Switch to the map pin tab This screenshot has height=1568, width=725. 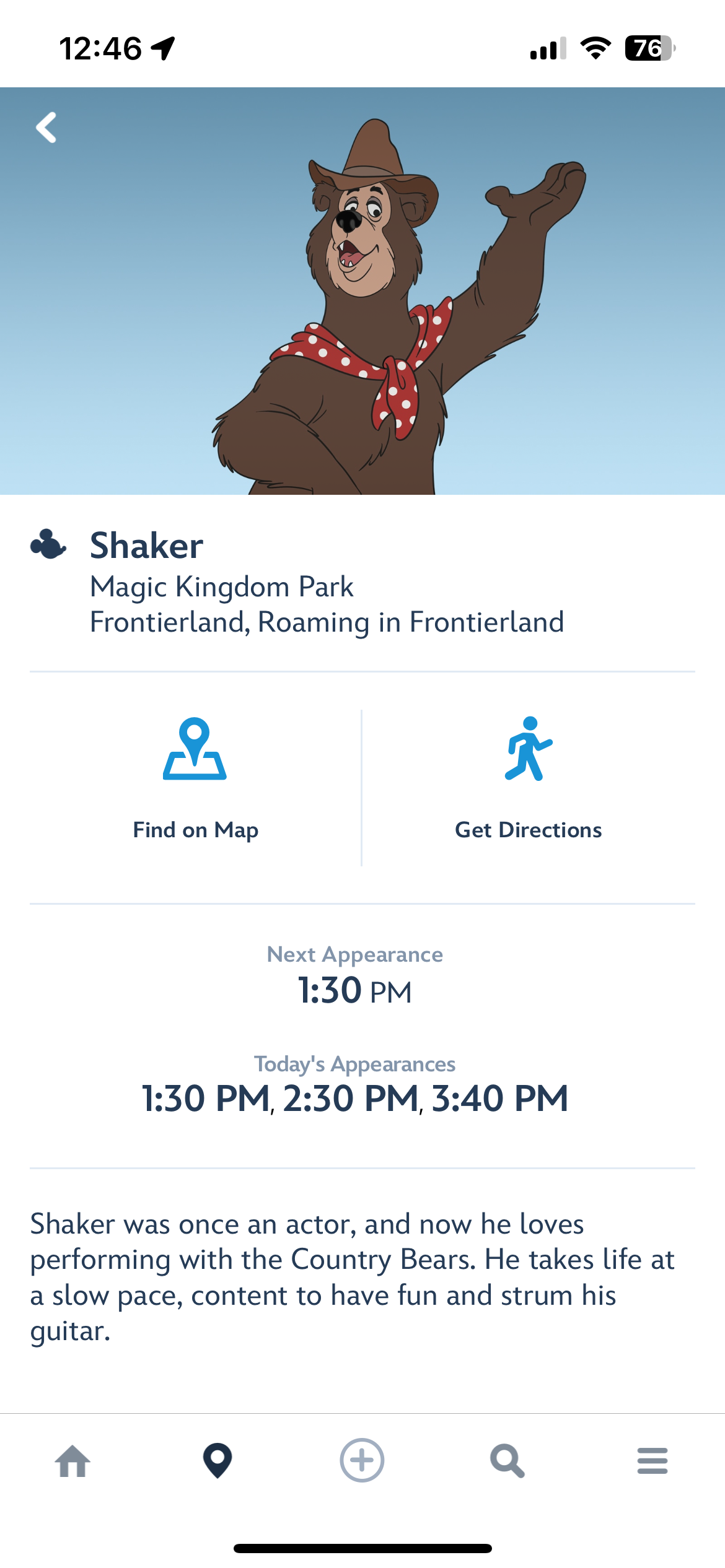217,1461
